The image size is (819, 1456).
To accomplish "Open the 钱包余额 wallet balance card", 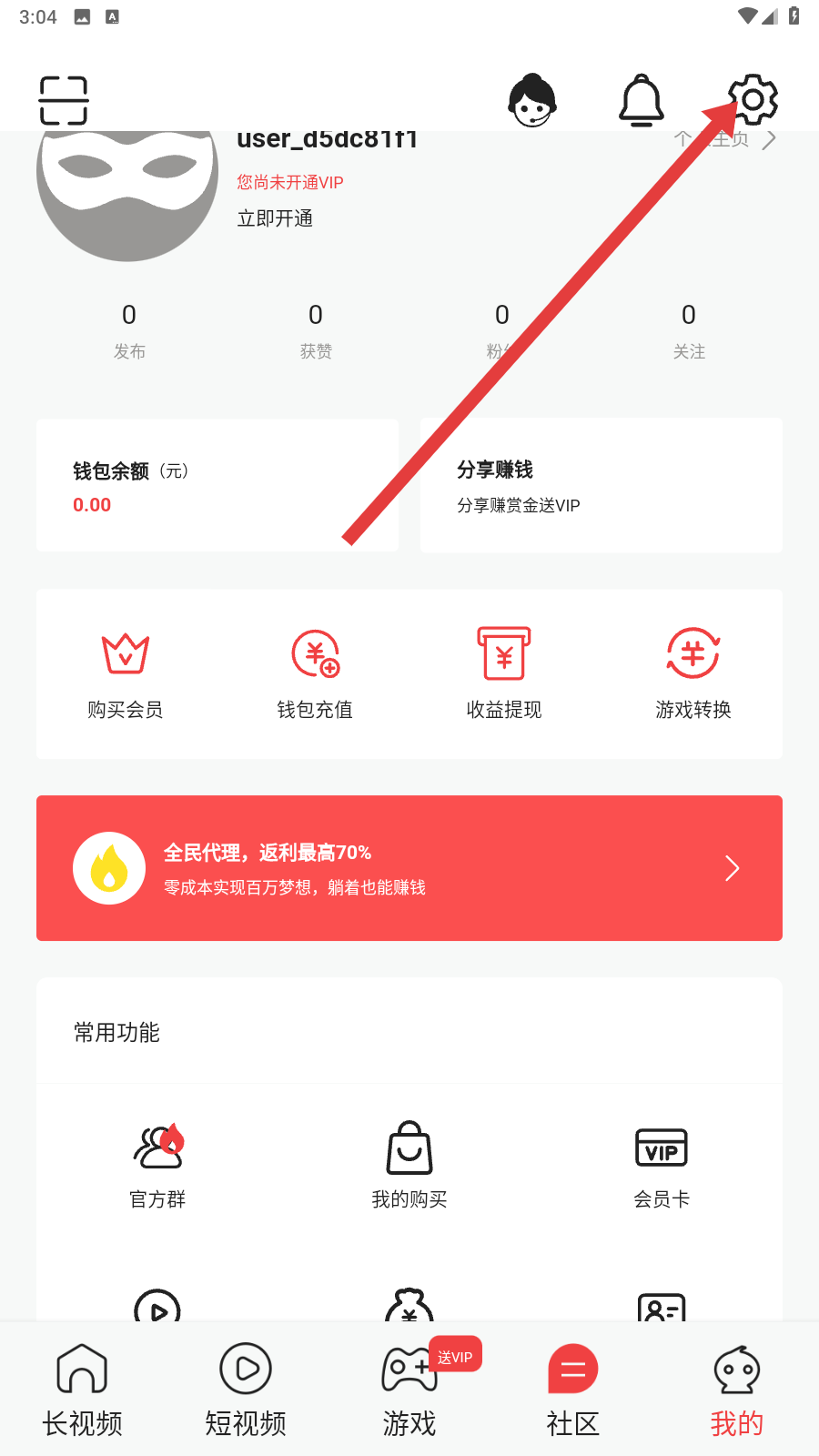I will coord(217,485).
